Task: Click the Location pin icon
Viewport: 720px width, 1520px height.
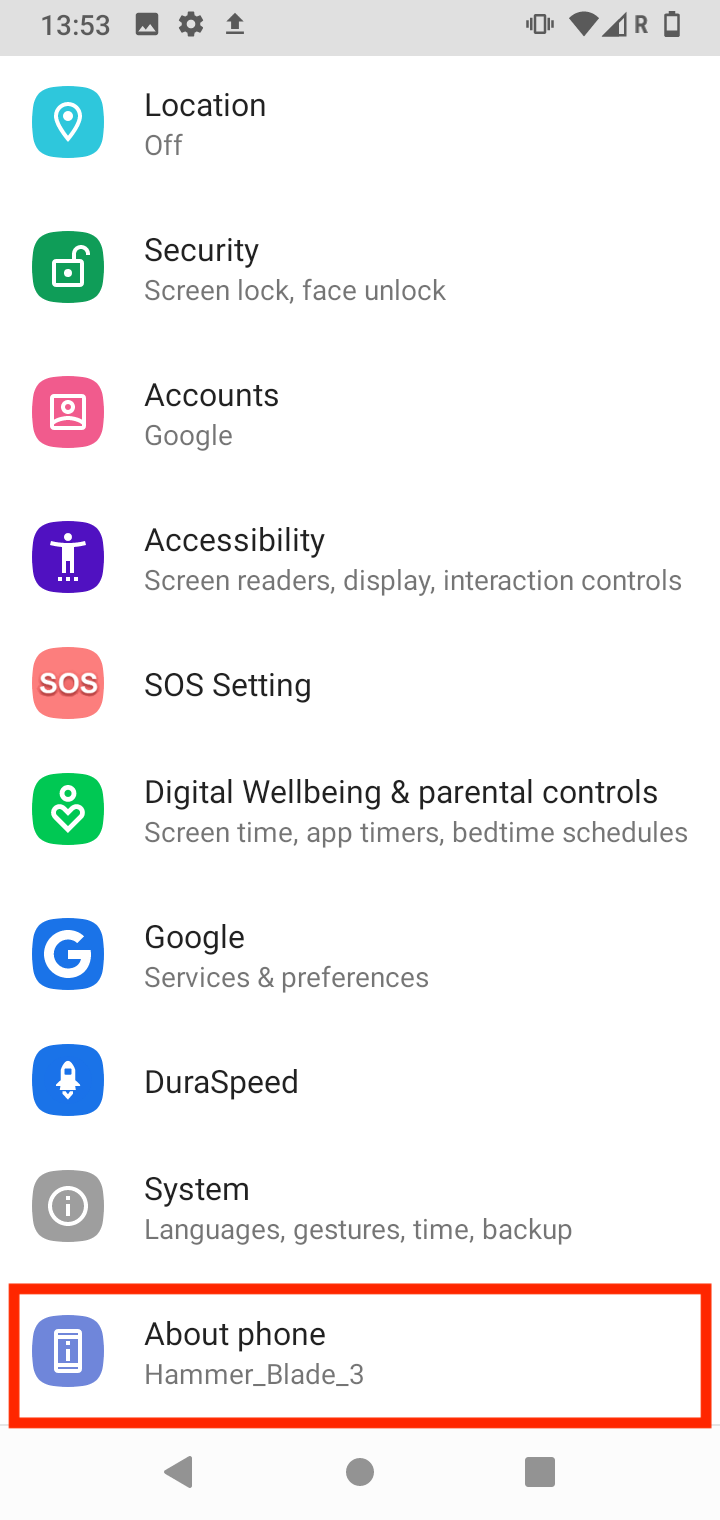Action: point(67,122)
